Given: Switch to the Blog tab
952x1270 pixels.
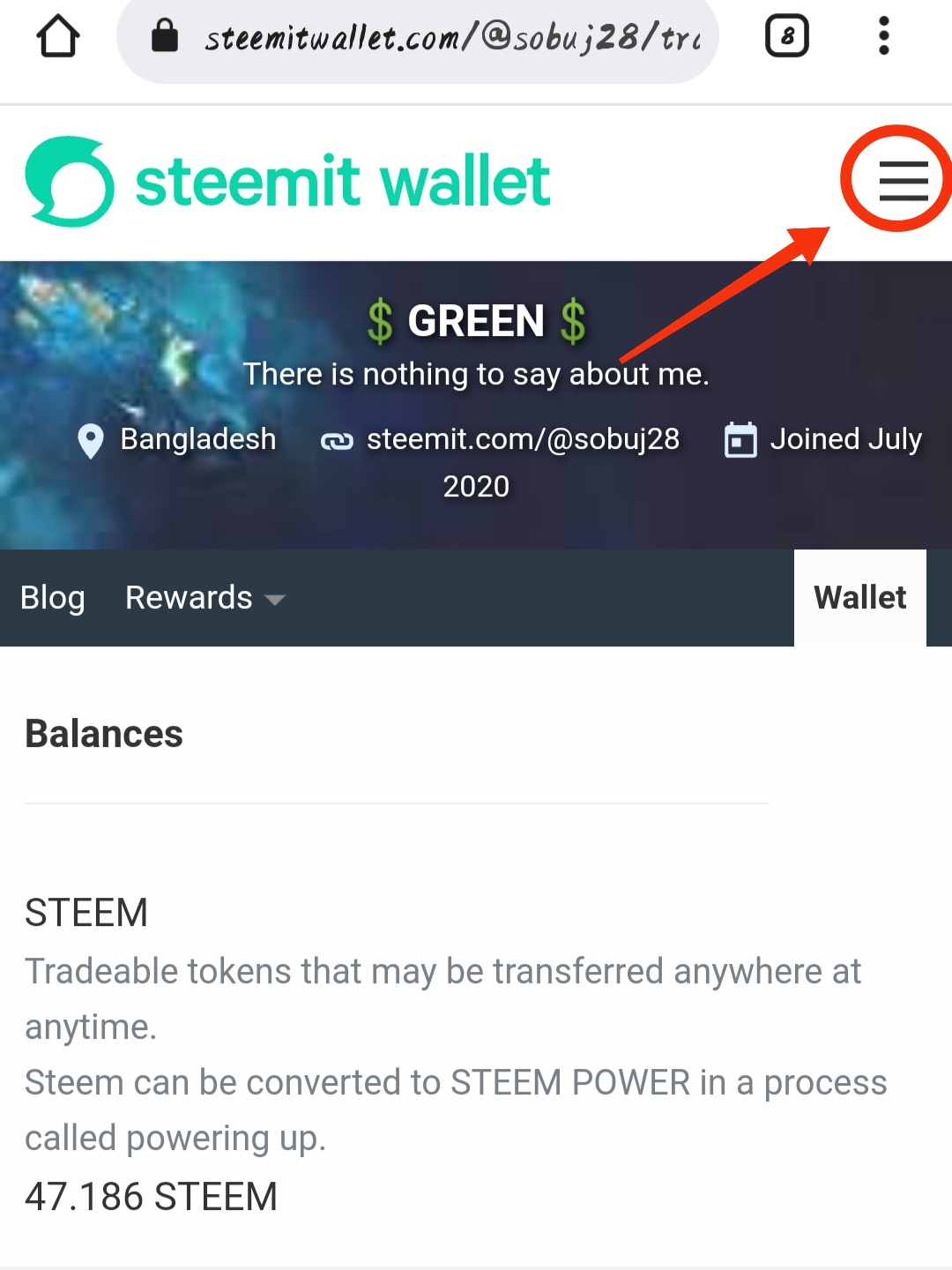Looking at the screenshot, I should (x=53, y=598).
